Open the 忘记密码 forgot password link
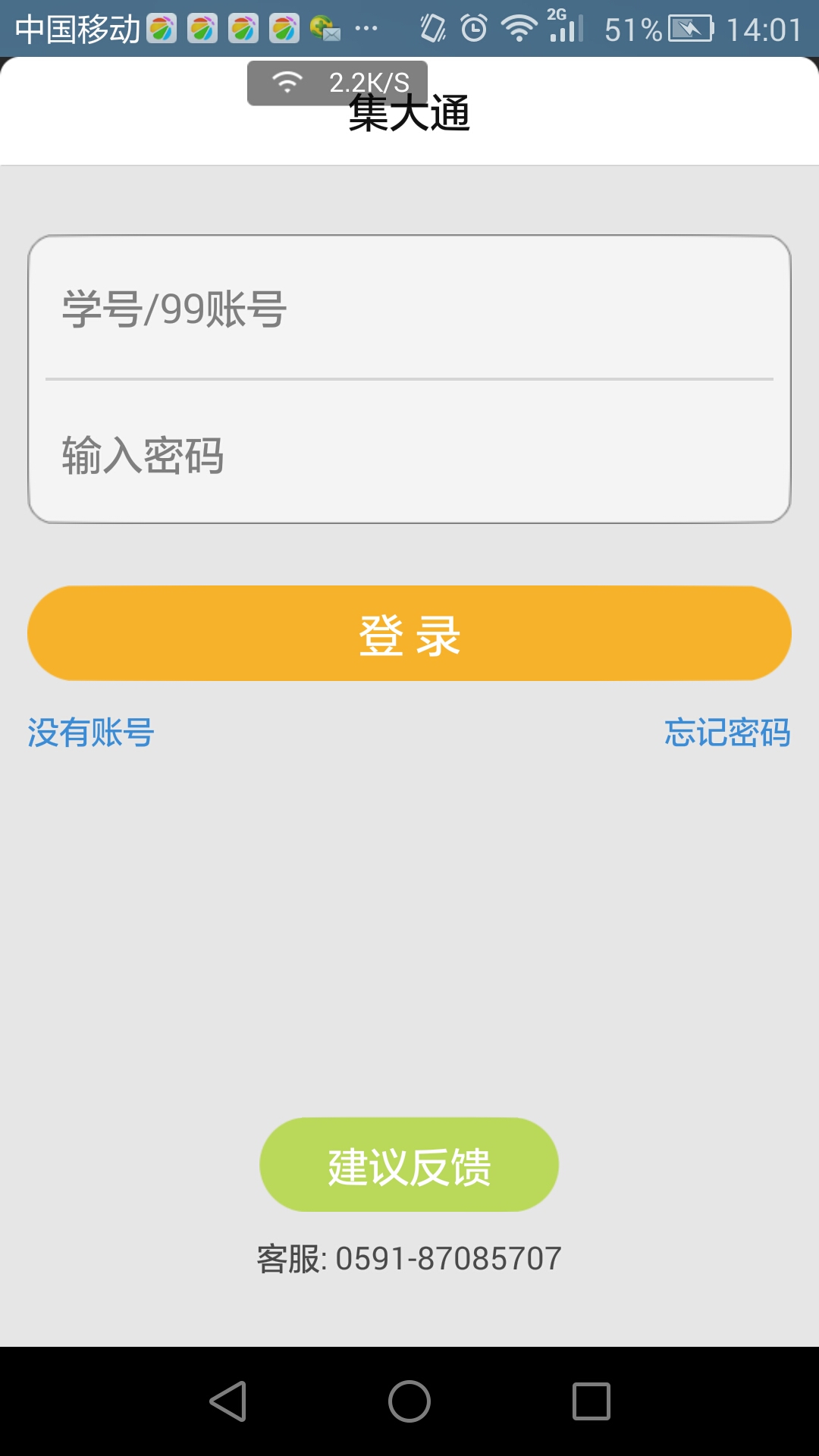This screenshot has width=819, height=1456. [x=726, y=733]
